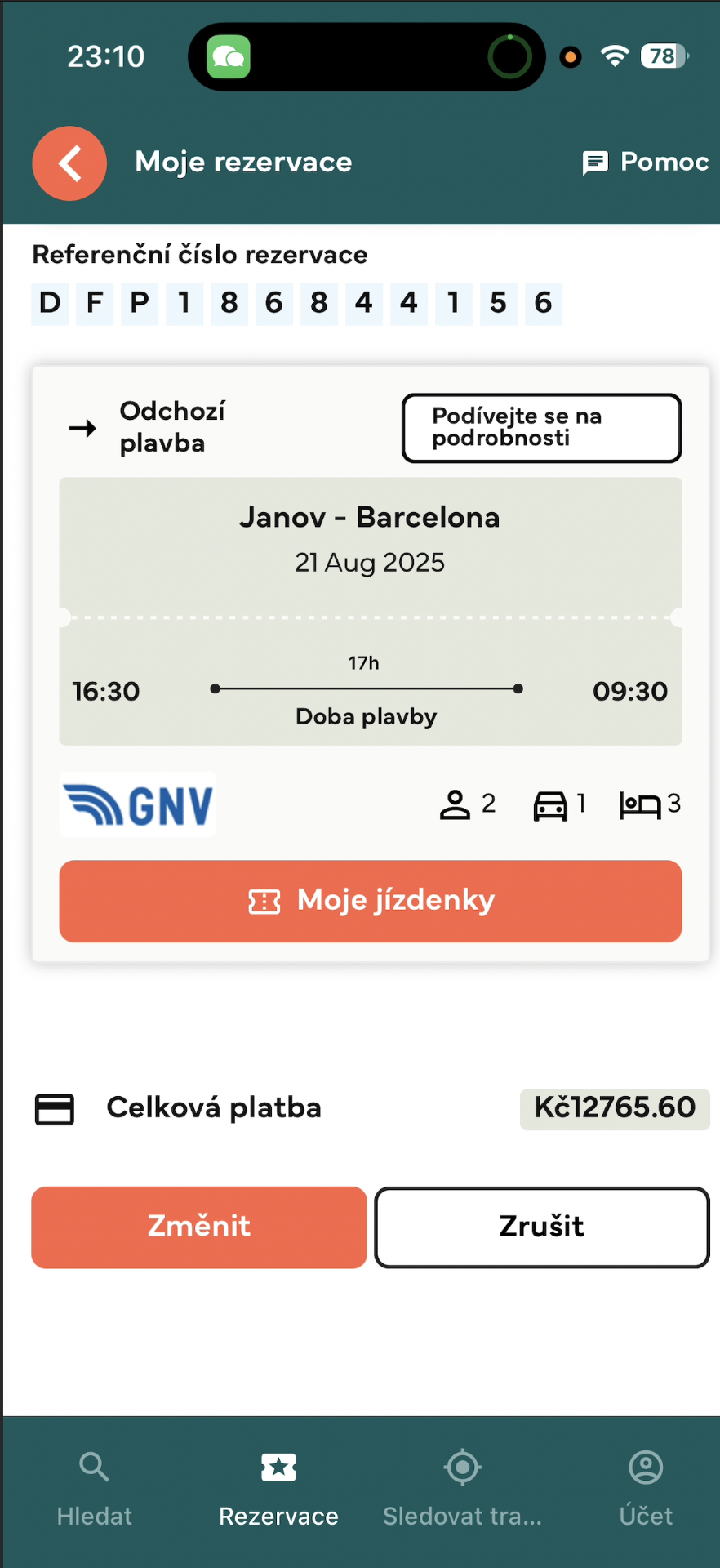Tap Změnit to modify booking
This screenshot has height=1568, width=720.
click(x=199, y=1227)
